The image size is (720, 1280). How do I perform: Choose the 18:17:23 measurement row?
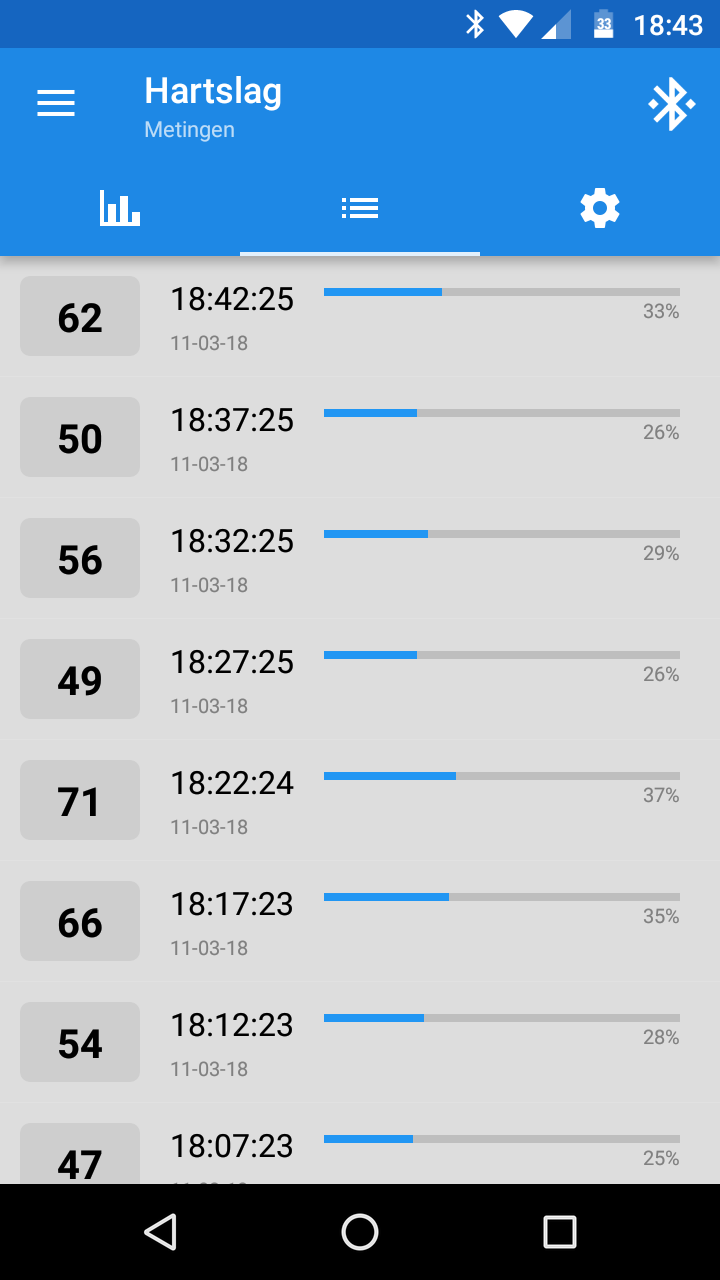(360, 922)
